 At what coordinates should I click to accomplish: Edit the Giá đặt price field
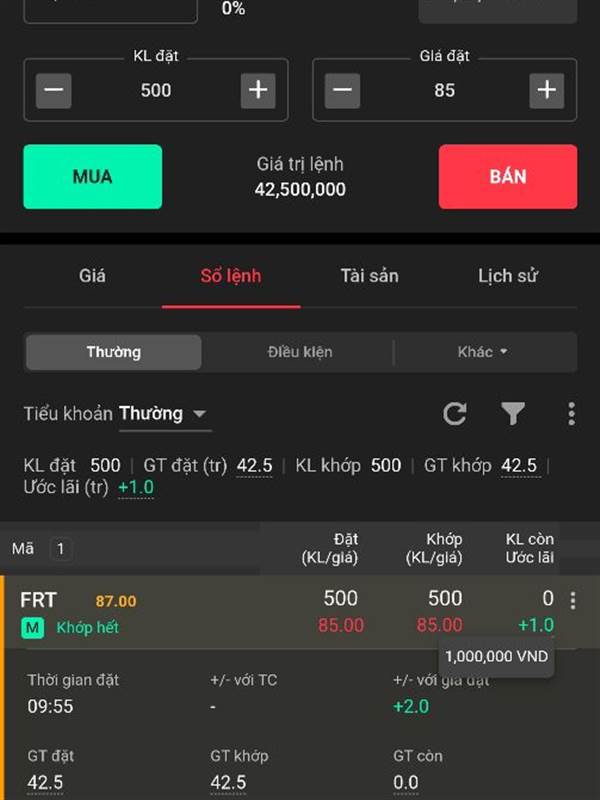tap(444, 90)
